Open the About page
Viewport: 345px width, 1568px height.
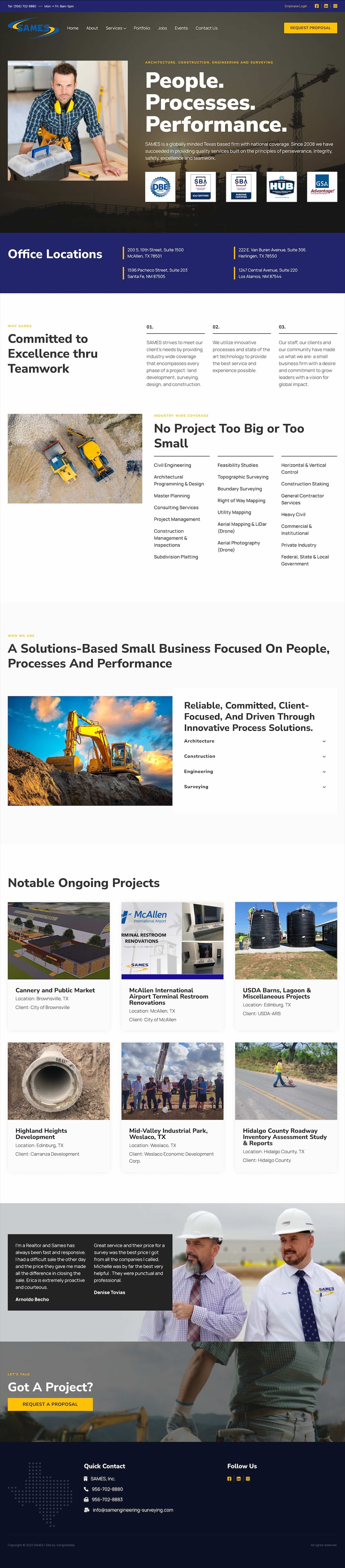[x=92, y=28]
